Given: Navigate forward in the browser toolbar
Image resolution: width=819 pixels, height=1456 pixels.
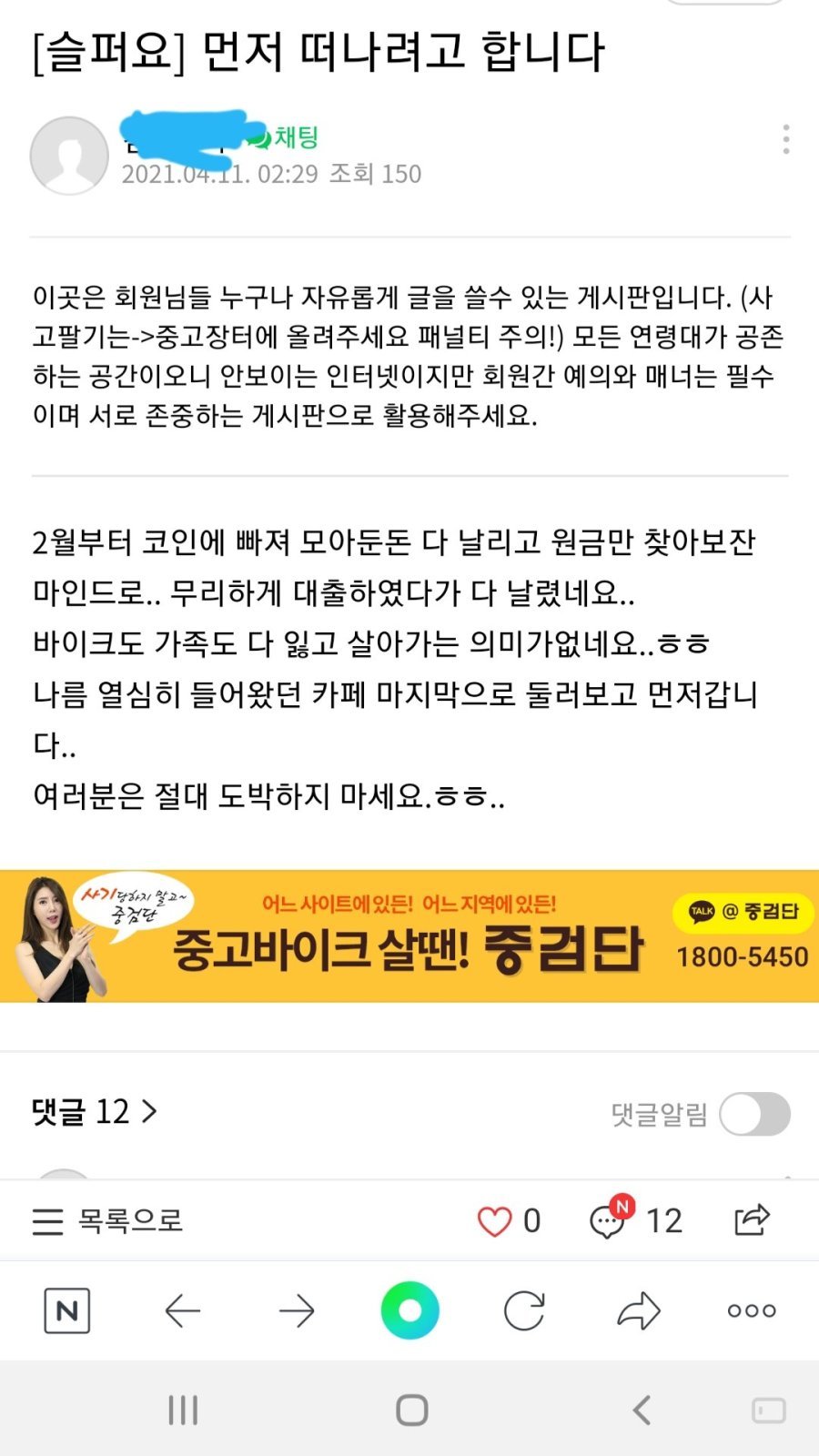Looking at the screenshot, I should point(297,1310).
